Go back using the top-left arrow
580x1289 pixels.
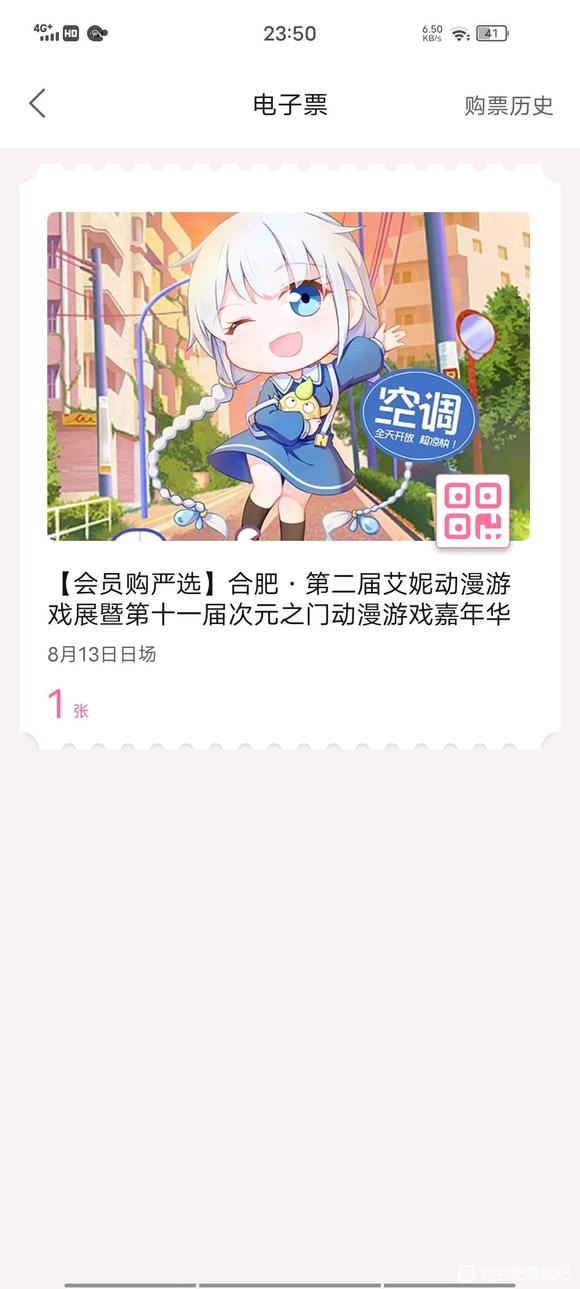tap(37, 103)
